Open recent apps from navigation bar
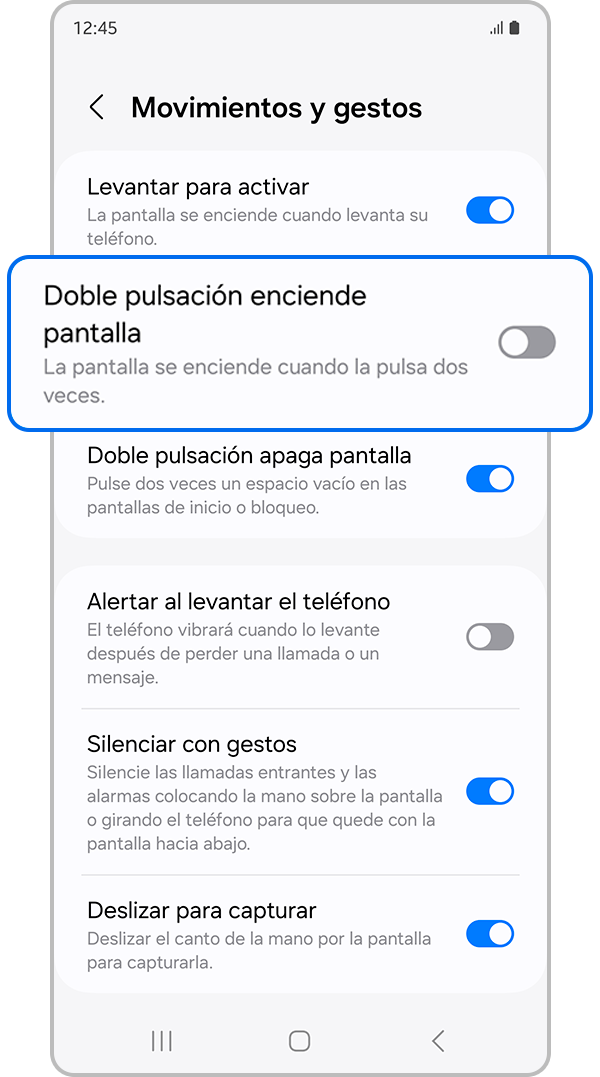 click(x=161, y=1041)
